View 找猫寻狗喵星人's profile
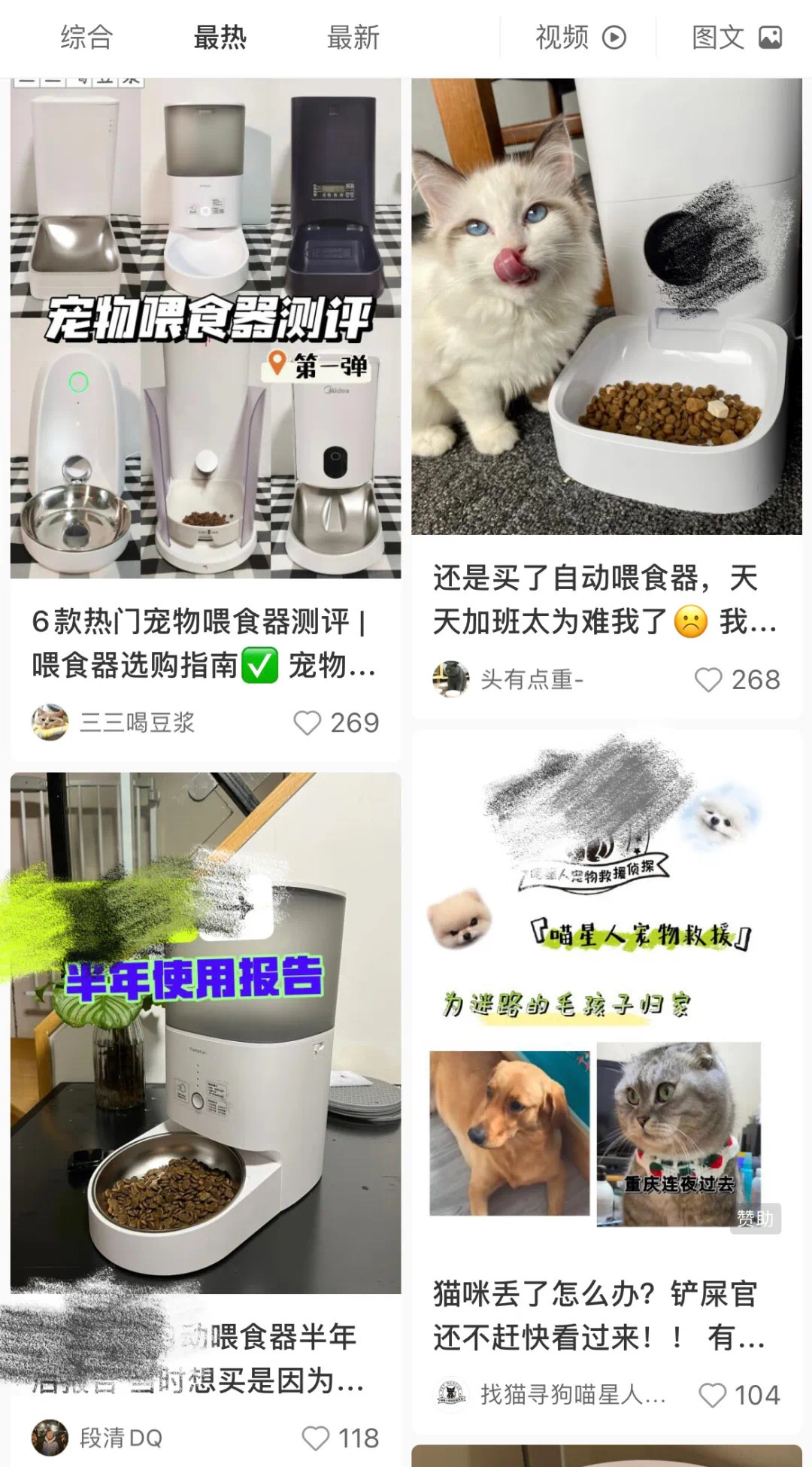This screenshot has width=812, height=1467. [x=452, y=1396]
